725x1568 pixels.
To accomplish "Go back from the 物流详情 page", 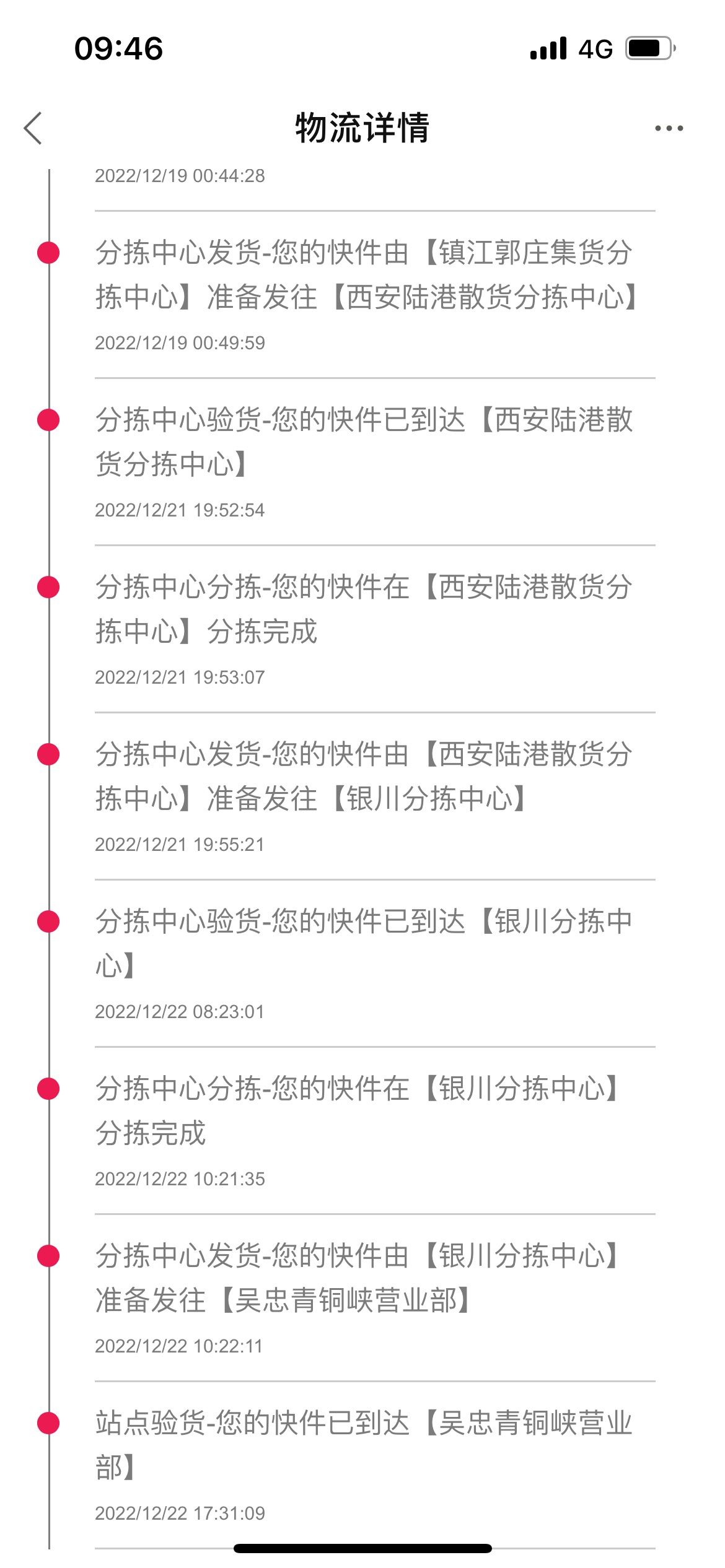I will [33, 128].
